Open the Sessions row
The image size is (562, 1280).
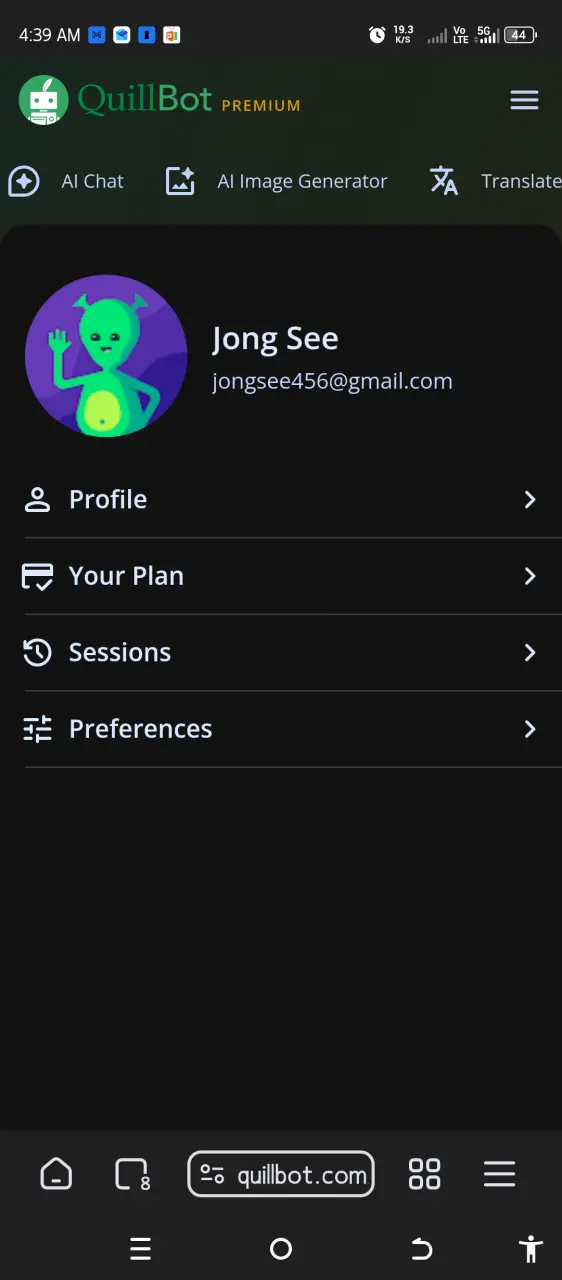click(x=281, y=653)
